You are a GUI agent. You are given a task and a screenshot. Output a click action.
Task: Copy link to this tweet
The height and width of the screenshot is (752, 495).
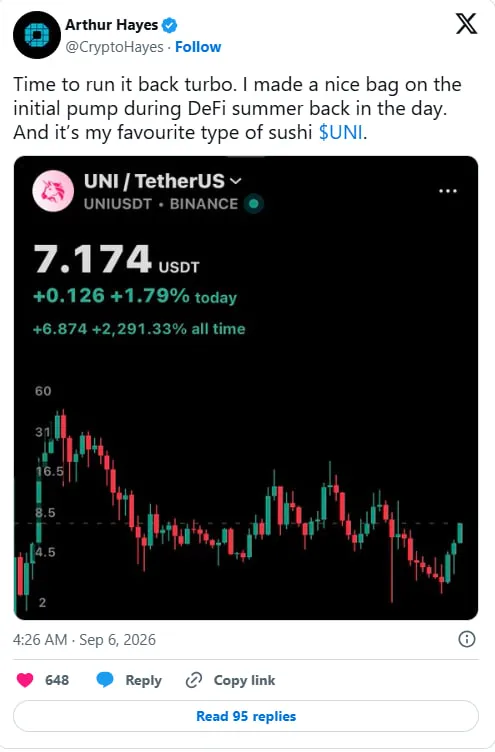(230, 680)
